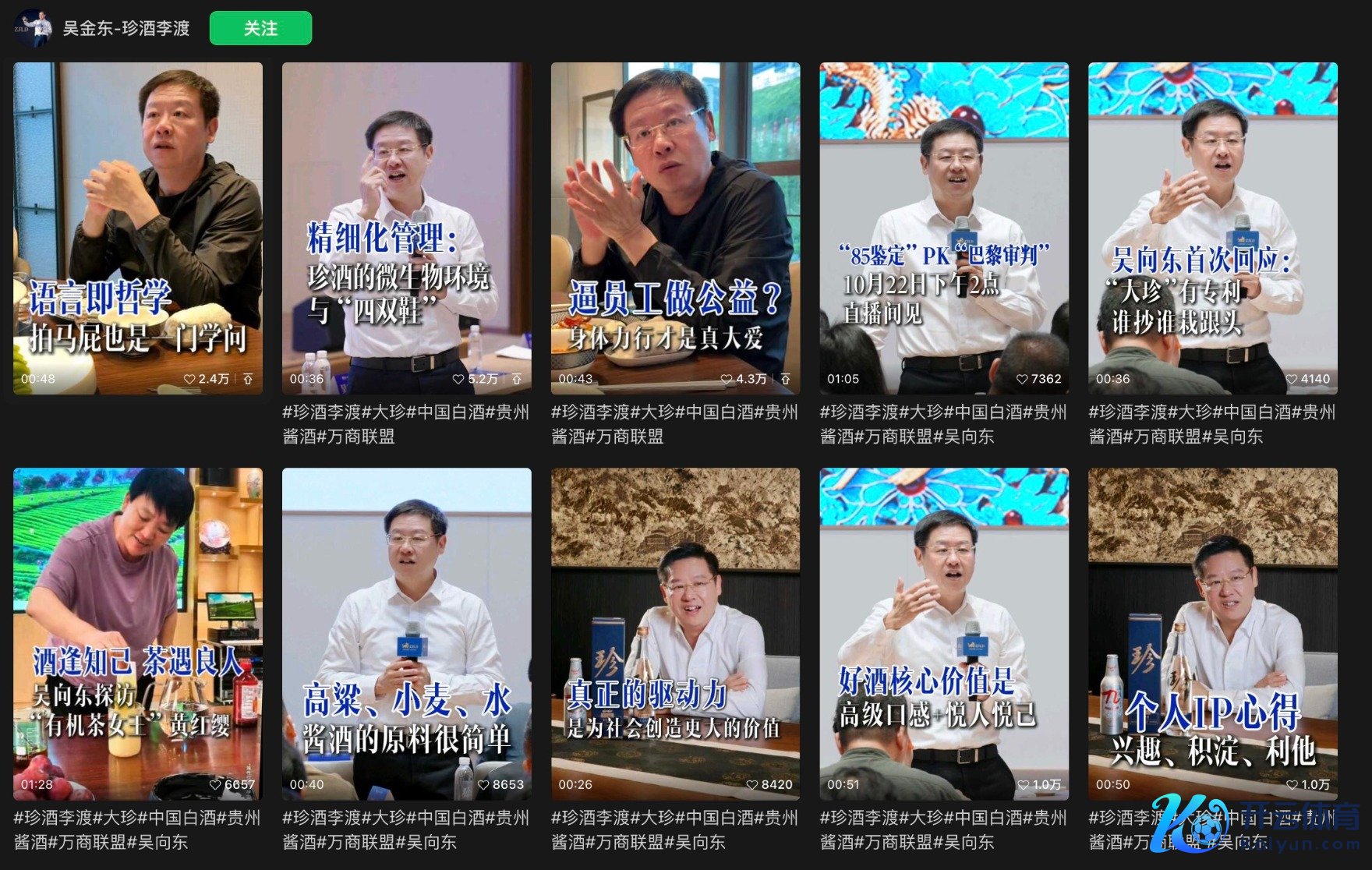Image resolution: width=1372 pixels, height=870 pixels.
Task: Play the 精细化管理 video
Action: pos(406,228)
